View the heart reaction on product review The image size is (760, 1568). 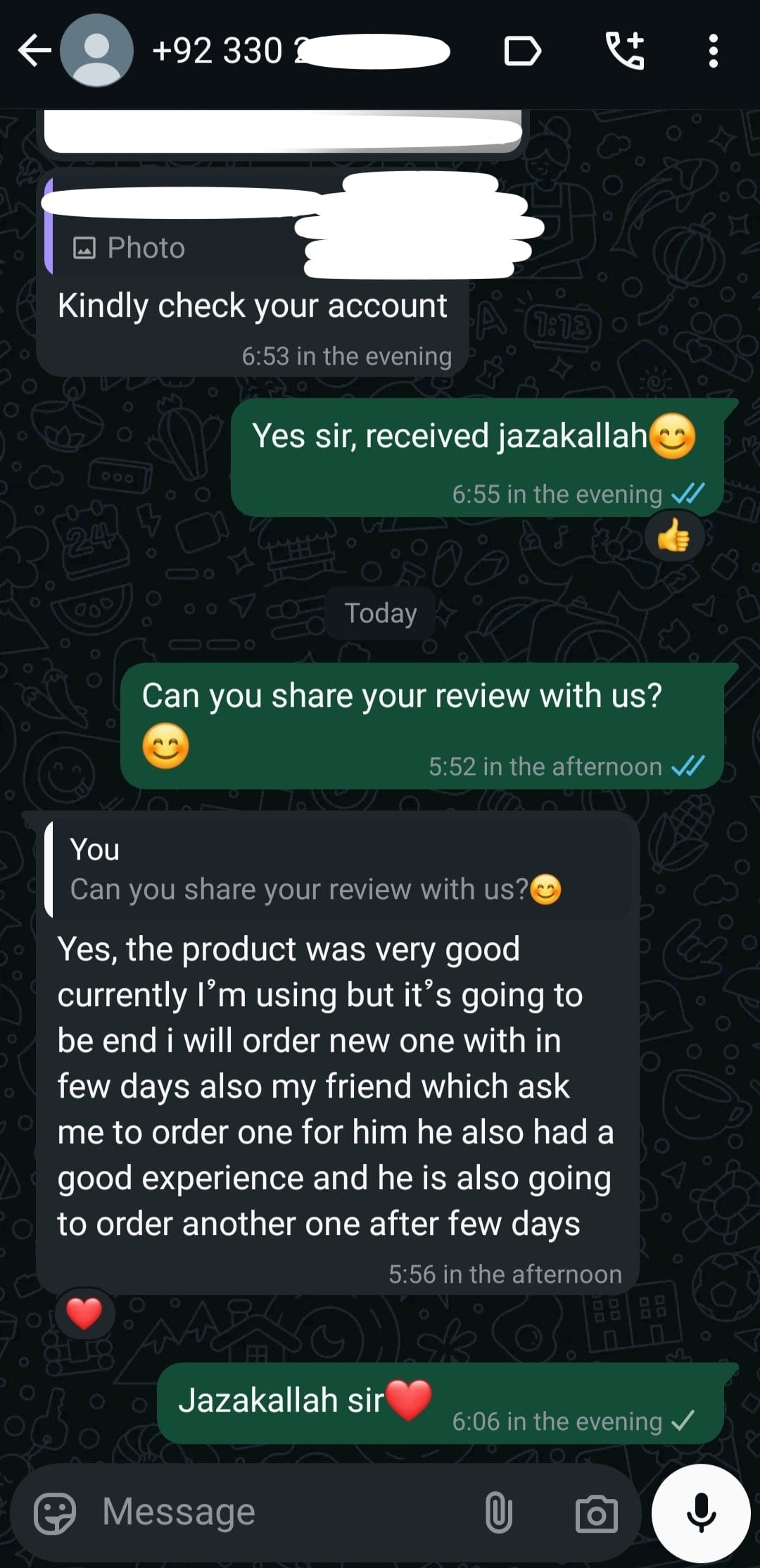click(x=84, y=1313)
